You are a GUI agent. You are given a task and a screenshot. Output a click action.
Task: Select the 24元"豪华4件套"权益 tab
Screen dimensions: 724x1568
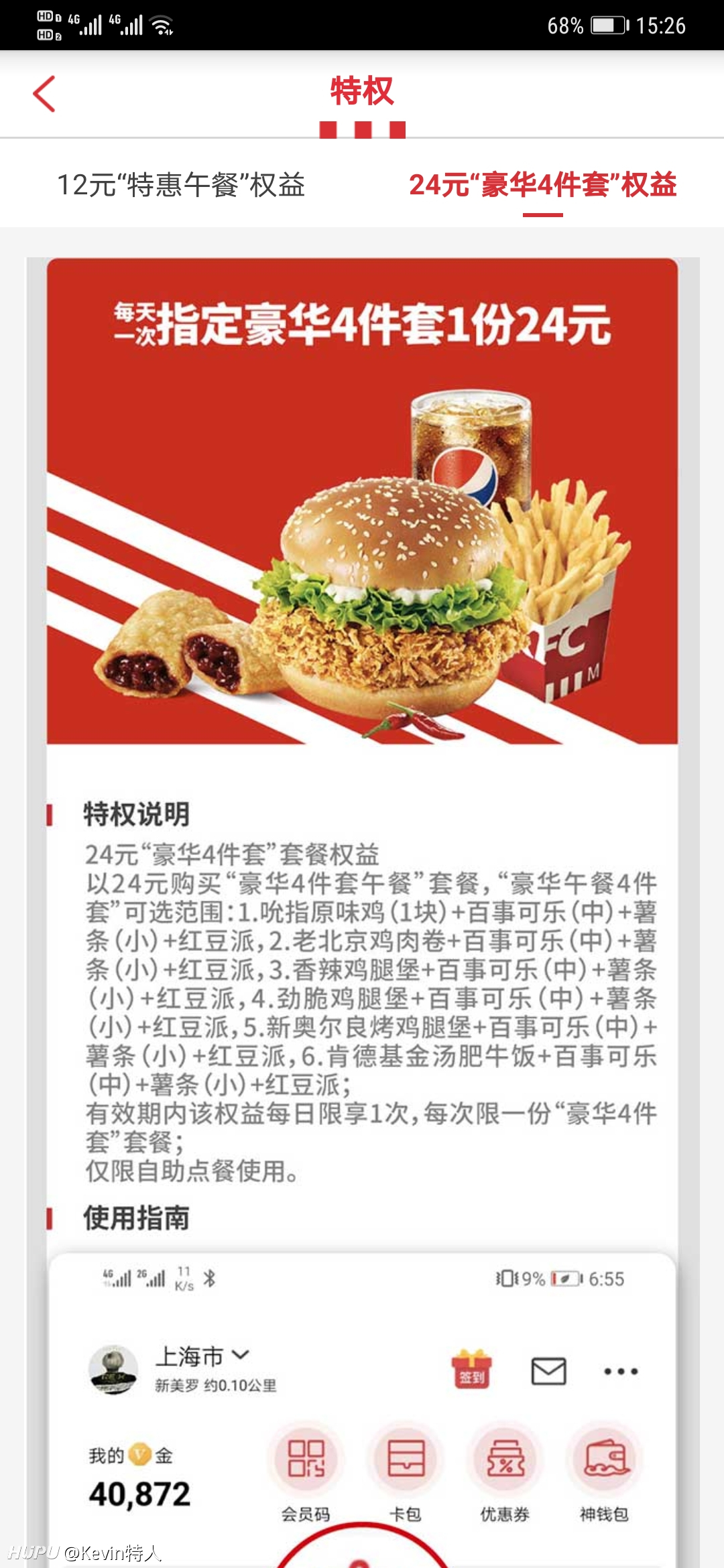coord(543,185)
